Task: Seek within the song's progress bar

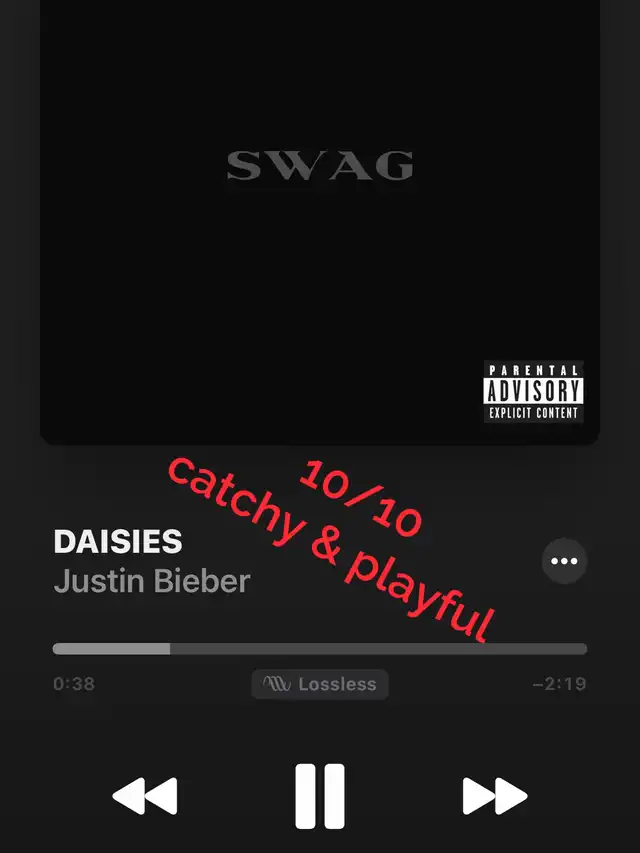Action: pyautogui.click(x=320, y=649)
